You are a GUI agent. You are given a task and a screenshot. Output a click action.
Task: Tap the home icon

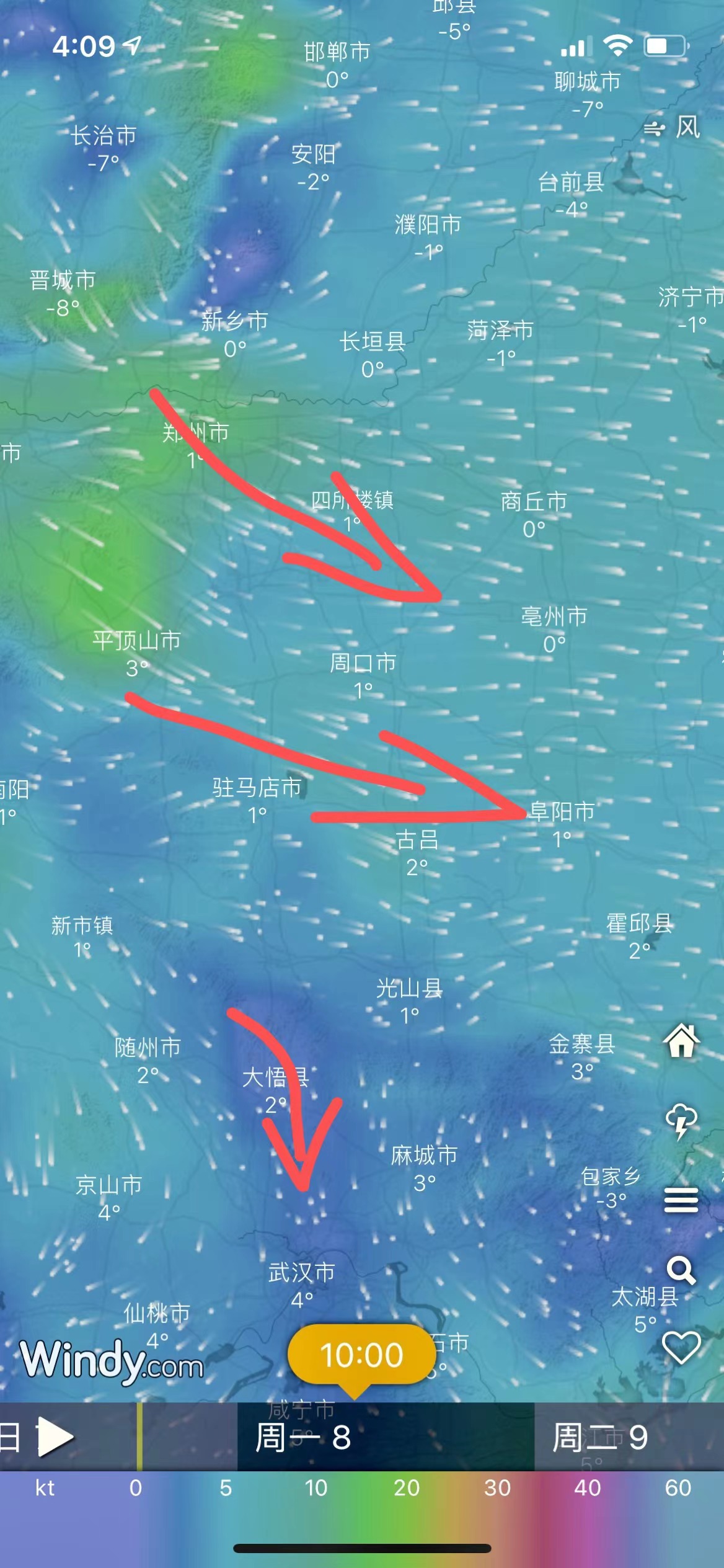coord(681,1040)
